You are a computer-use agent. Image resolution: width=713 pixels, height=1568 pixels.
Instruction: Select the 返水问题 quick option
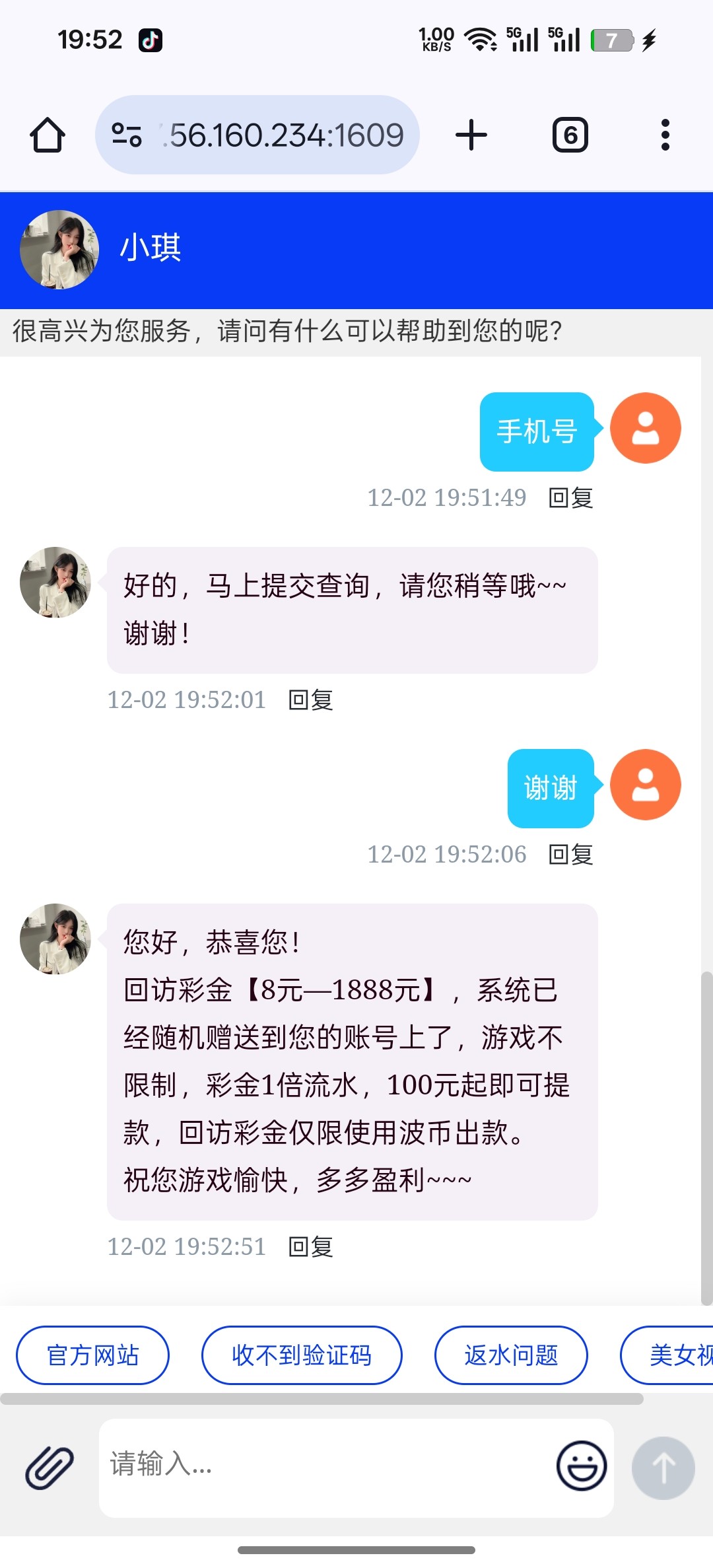point(511,1355)
